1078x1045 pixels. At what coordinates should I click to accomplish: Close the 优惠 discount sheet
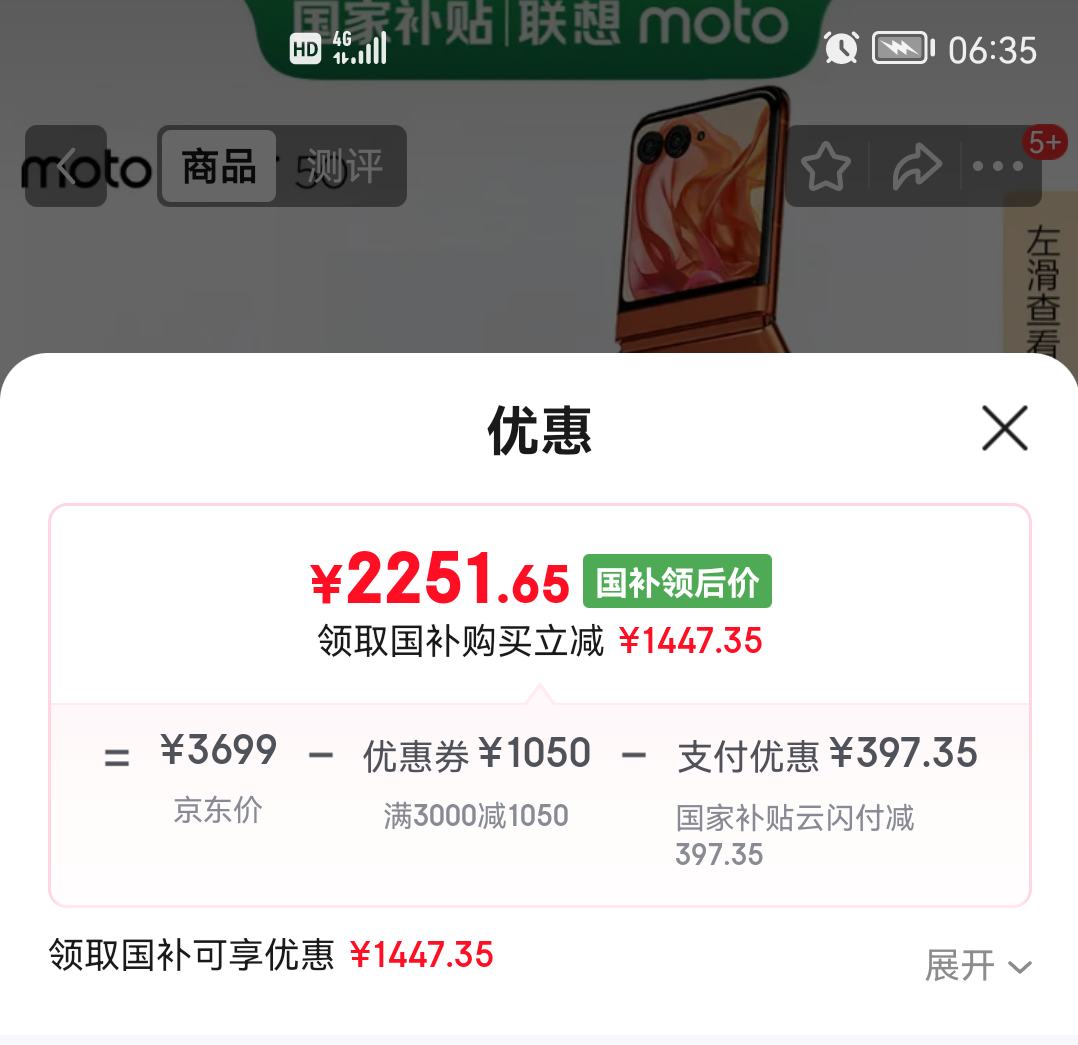tap(1004, 429)
